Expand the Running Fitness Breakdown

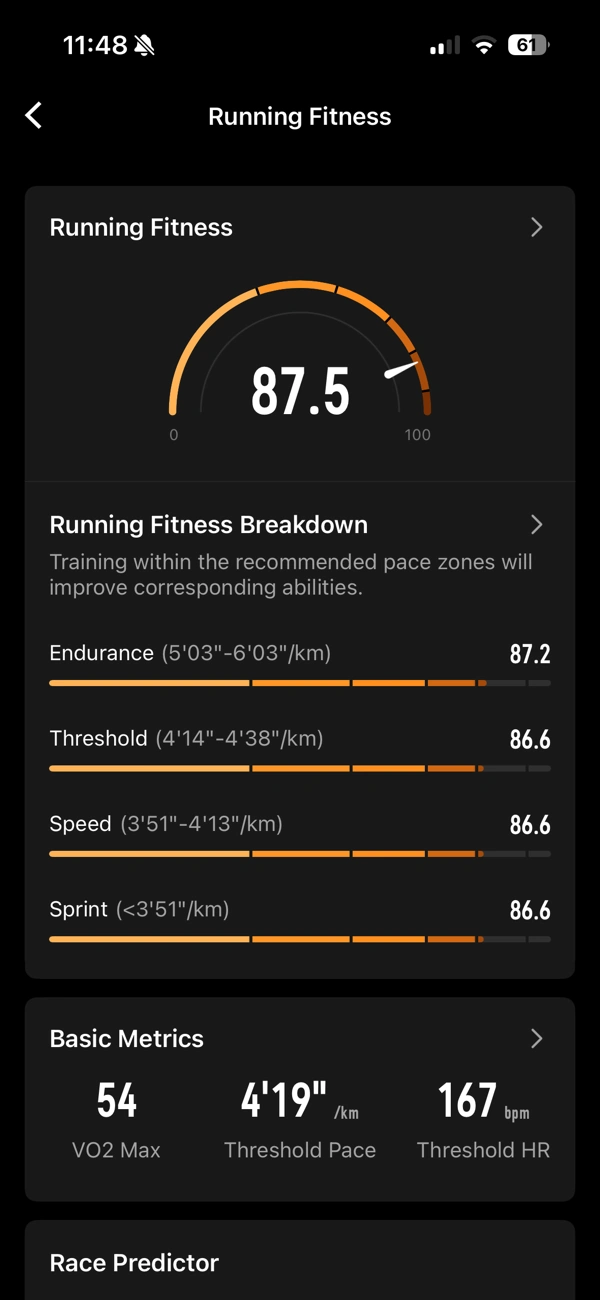click(x=536, y=525)
